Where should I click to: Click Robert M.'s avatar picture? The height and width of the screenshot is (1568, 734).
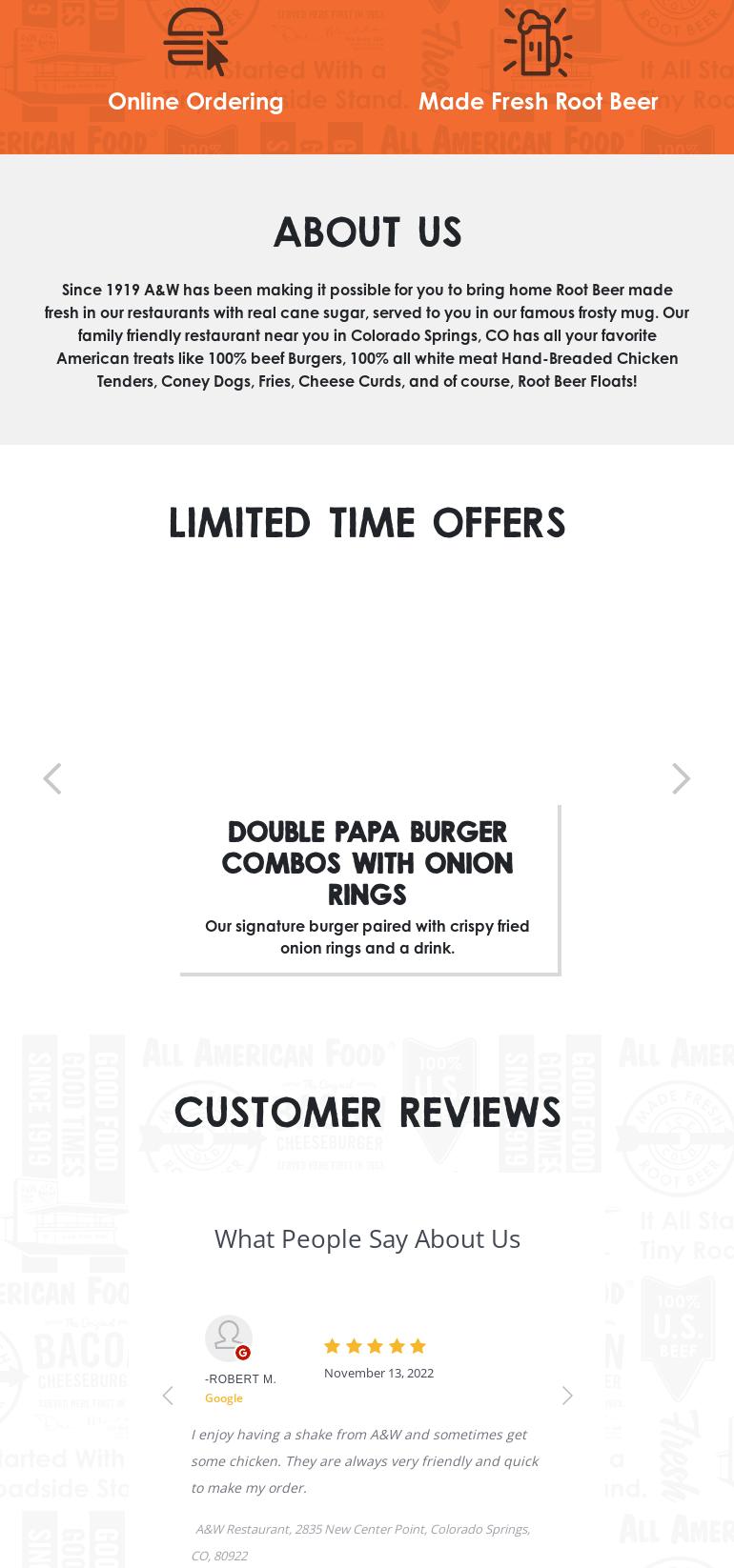tap(229, 1337)
